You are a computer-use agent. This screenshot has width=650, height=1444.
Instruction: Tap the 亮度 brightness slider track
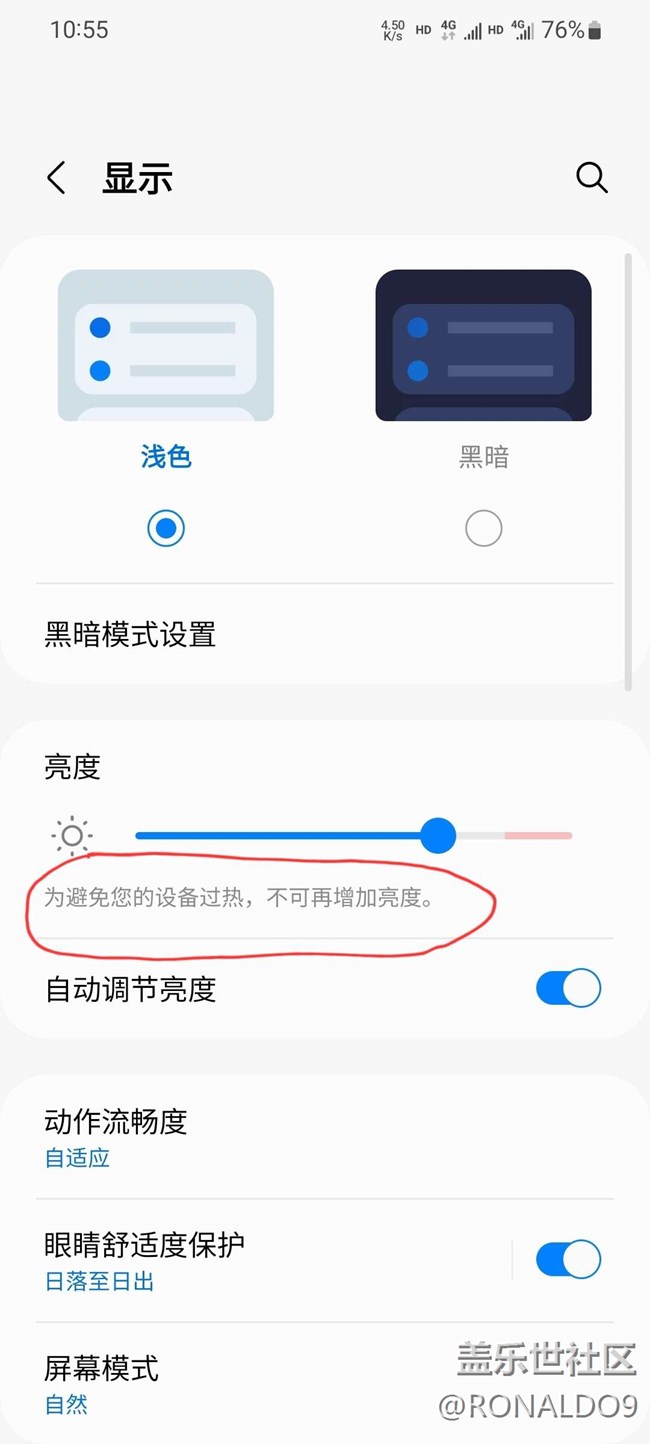coord(300,835)
